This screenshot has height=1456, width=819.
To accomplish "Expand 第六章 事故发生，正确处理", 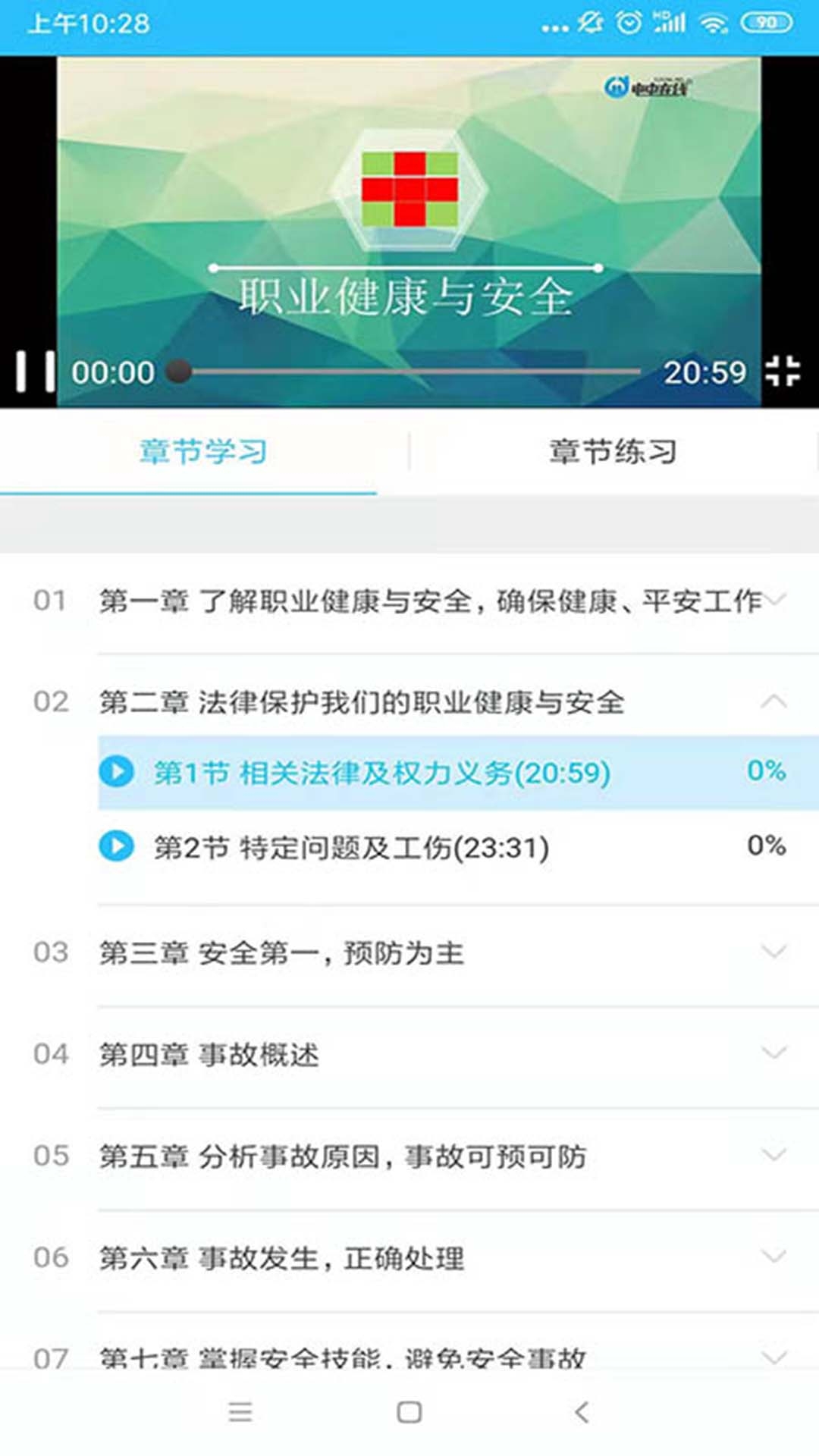I will [773, 1257].
